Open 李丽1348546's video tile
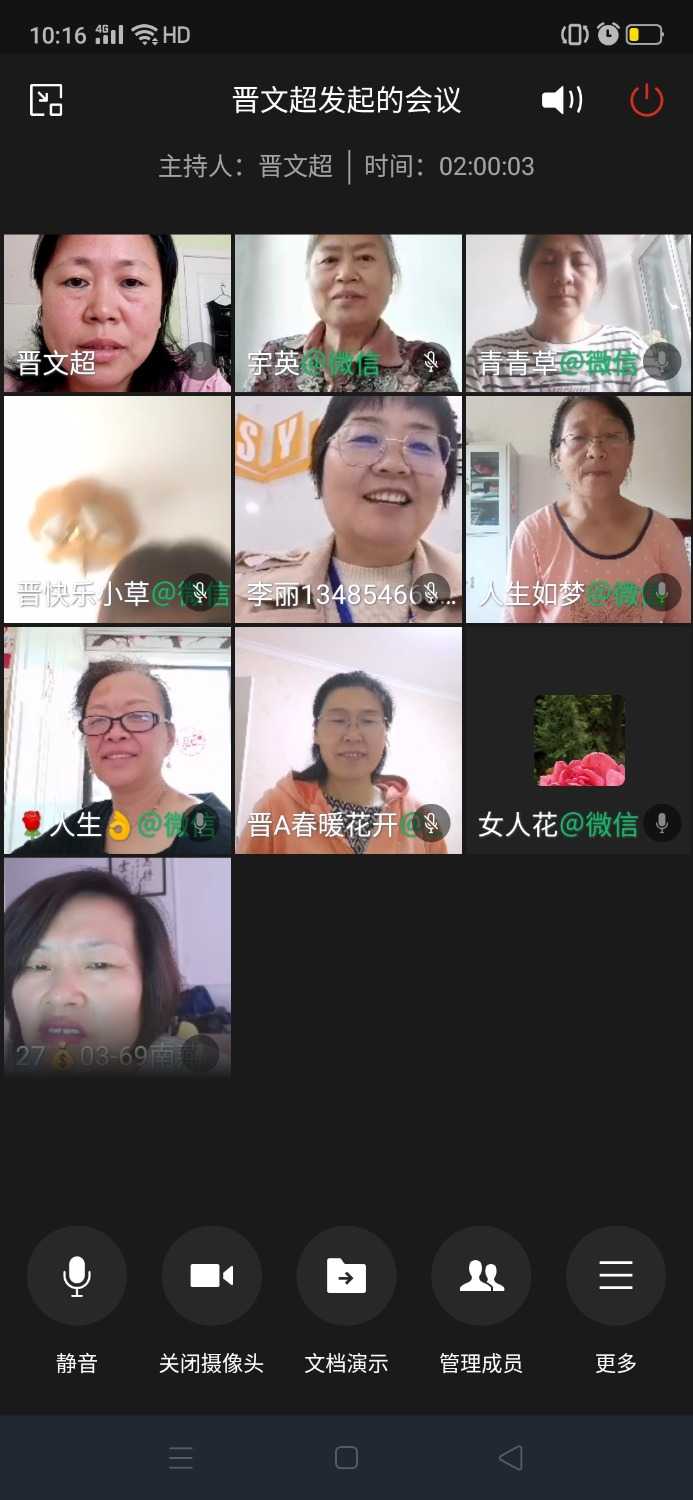 [348, 509]
